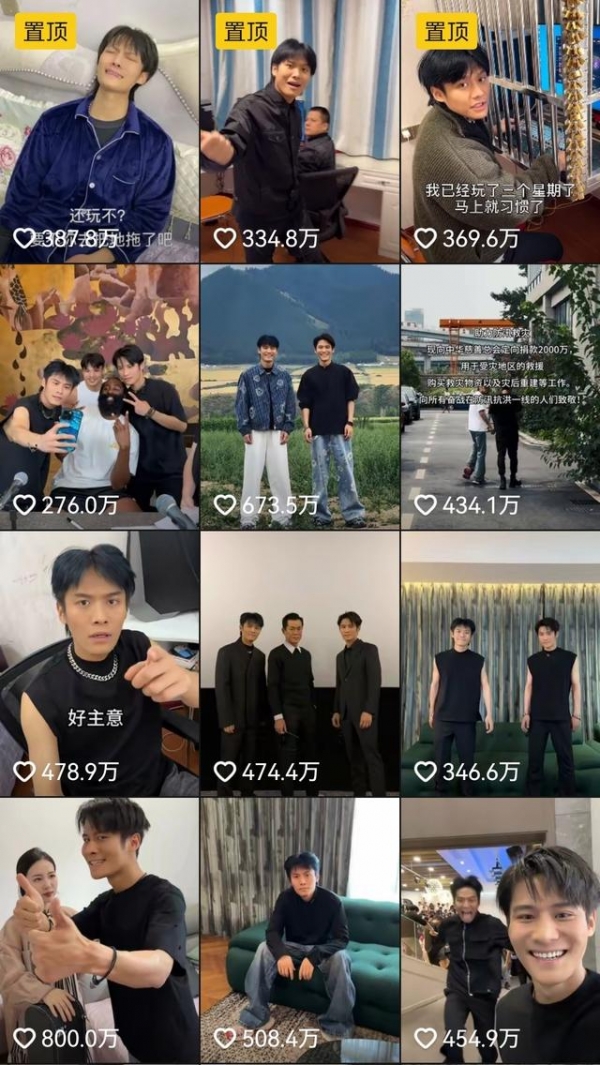Select the video with 454.9万 likes
This screenshot has width=600, height=1065.
(x=500, y=930)
